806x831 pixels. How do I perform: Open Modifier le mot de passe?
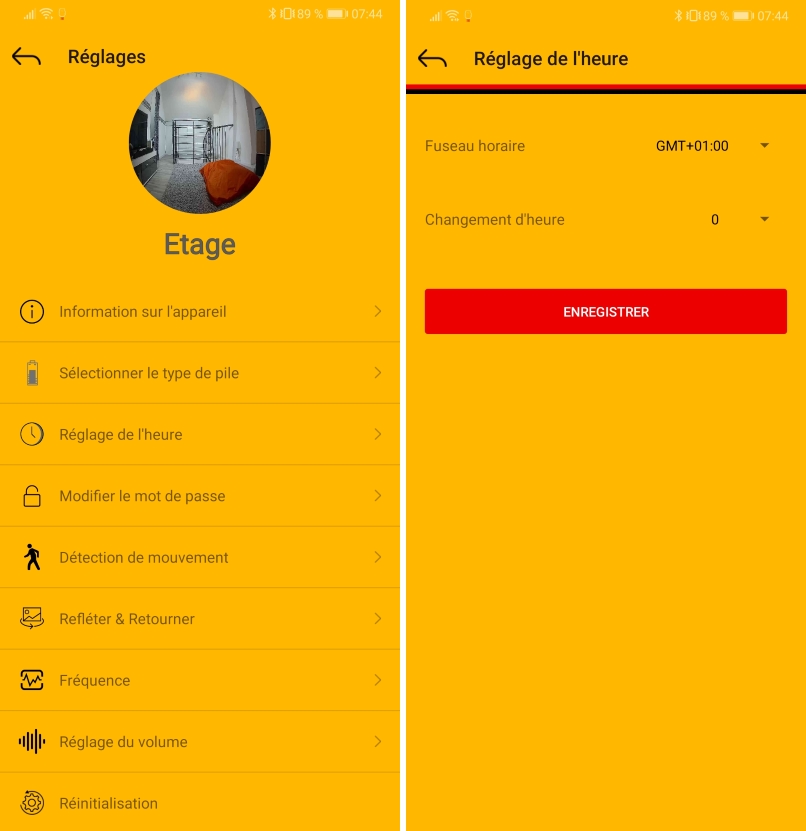[x=200, y=496]
